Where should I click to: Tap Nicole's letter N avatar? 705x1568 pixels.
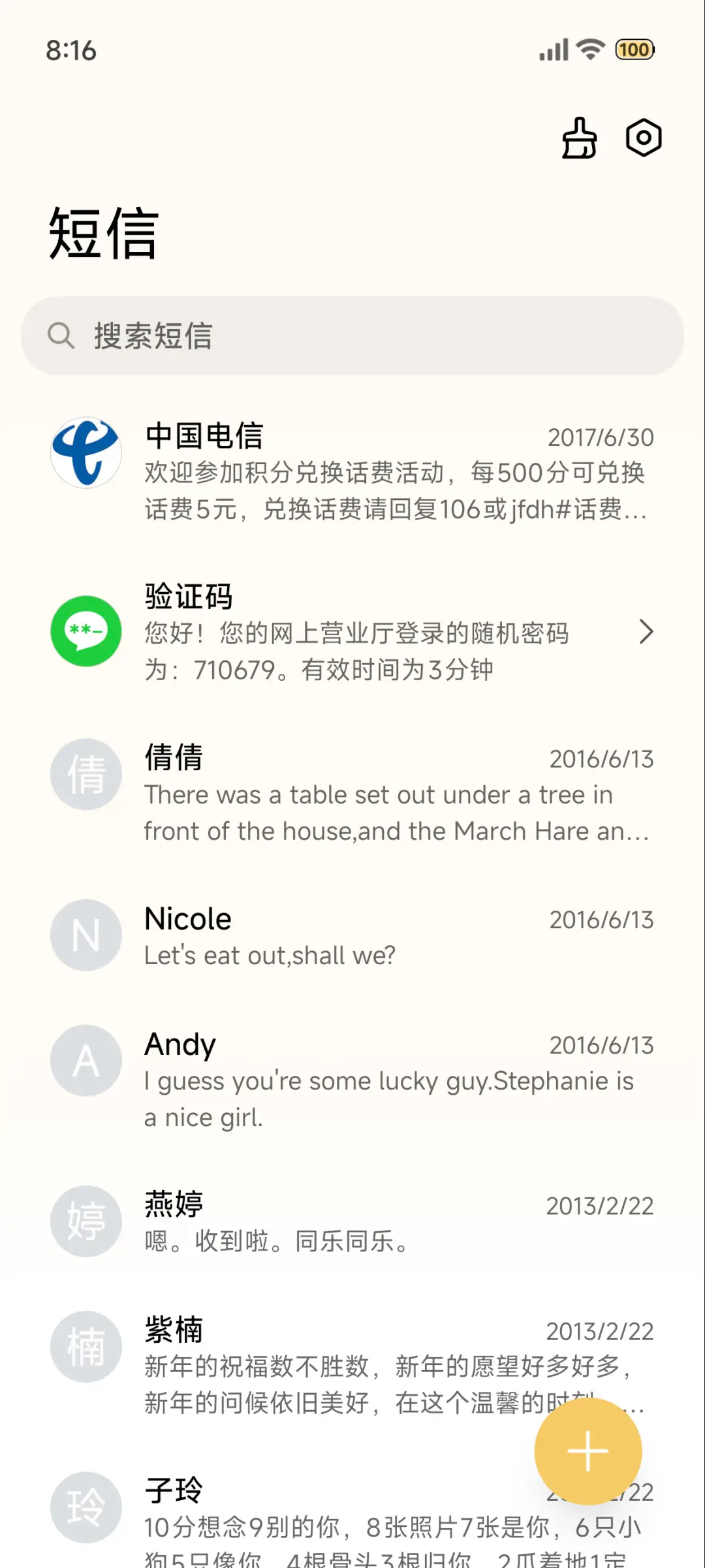click(86, 935)
